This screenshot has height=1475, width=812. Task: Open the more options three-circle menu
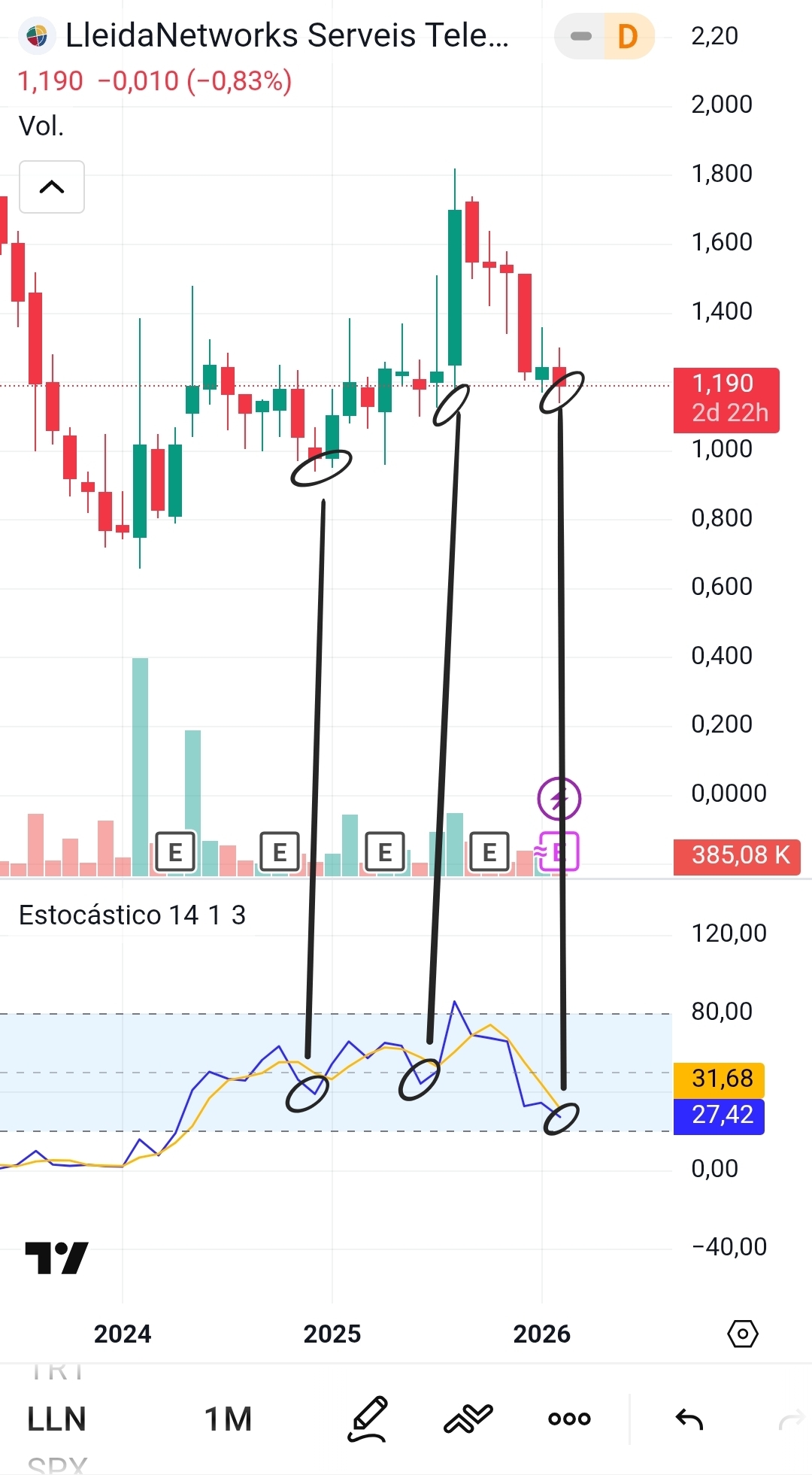coord(569,1419)
